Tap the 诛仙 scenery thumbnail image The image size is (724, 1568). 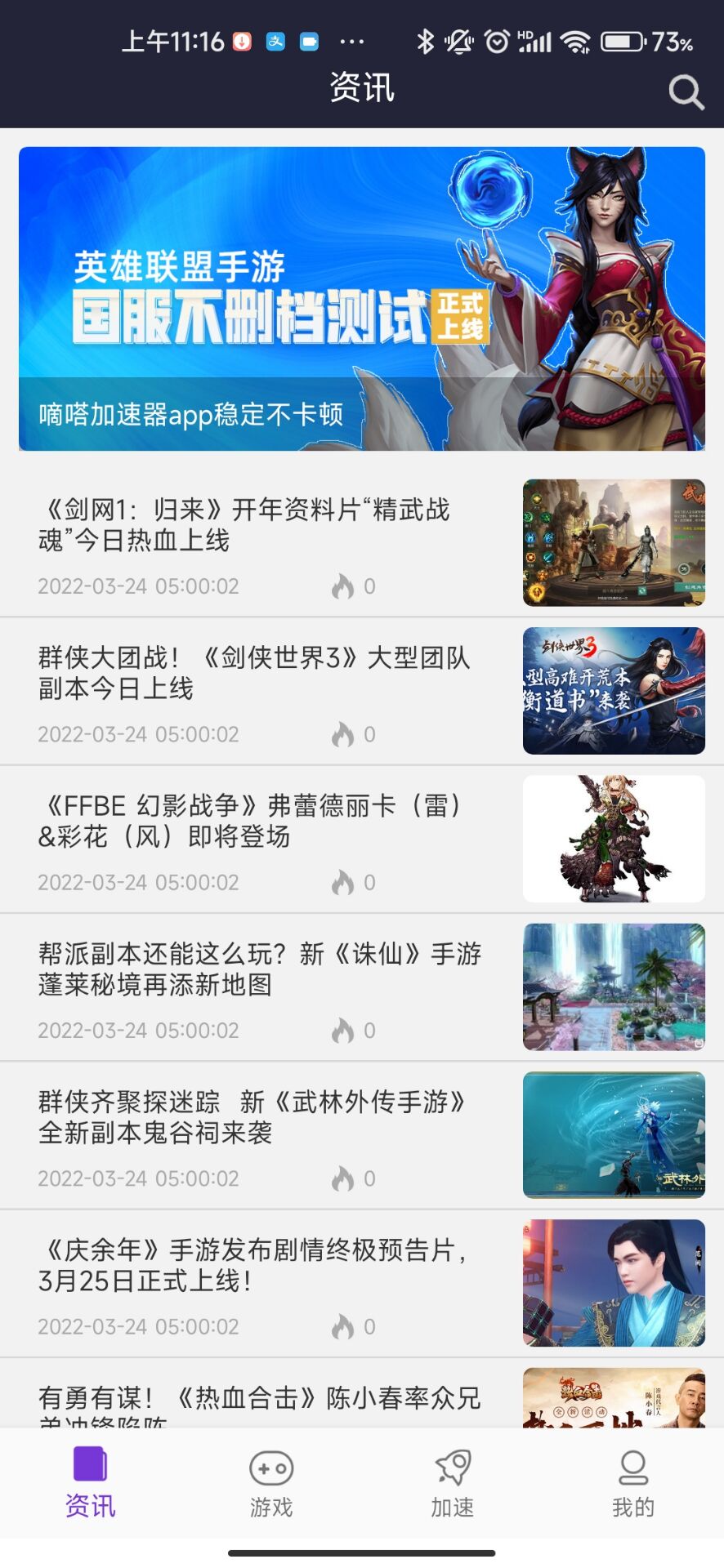[615, 986]
